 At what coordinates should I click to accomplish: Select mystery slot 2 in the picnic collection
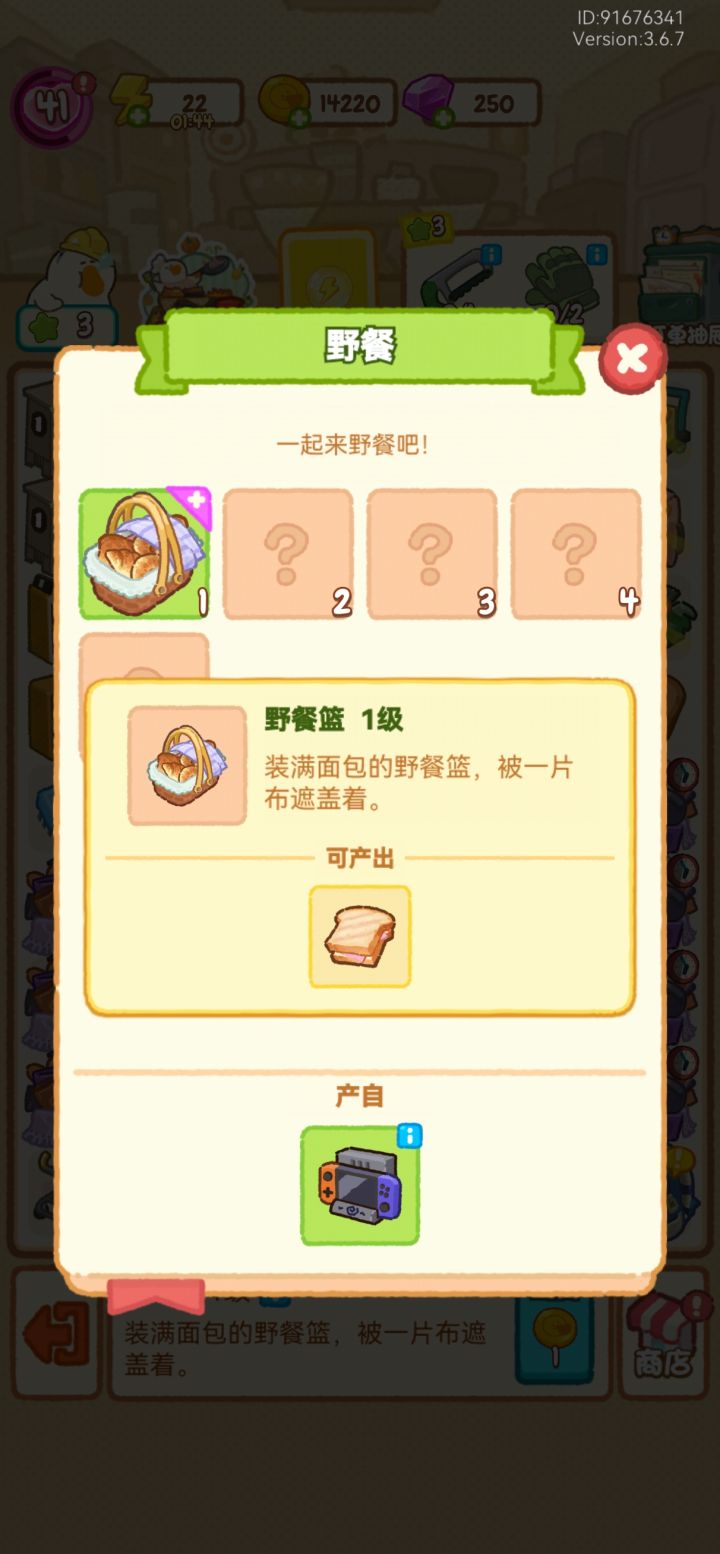point(287,552)
